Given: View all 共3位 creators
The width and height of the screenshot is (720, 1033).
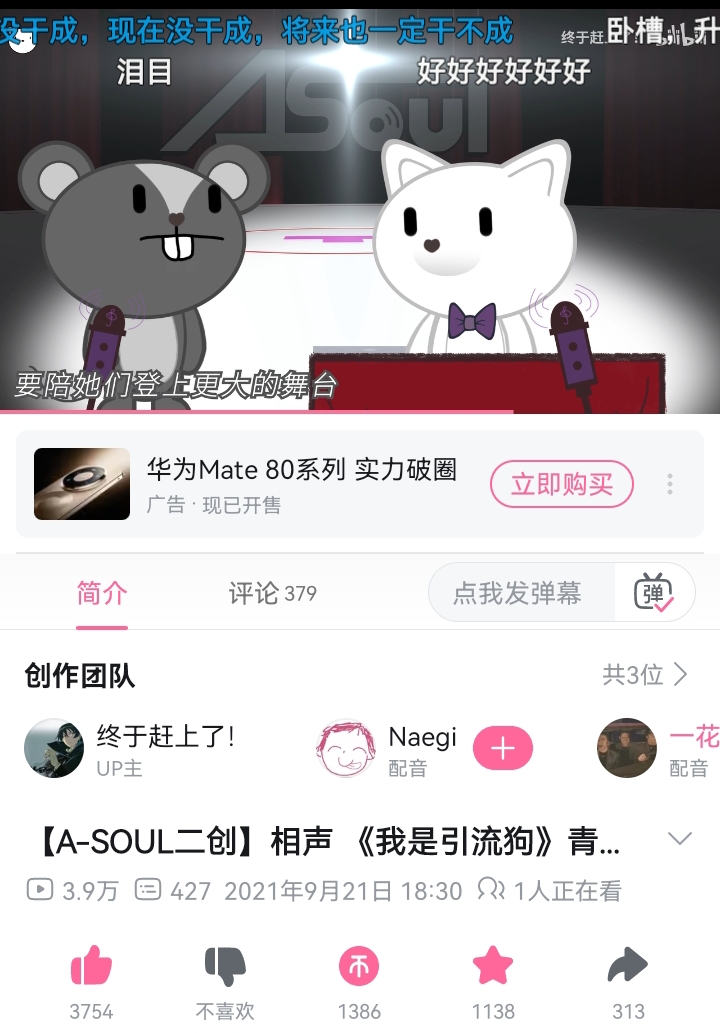Looking at the screenshot, I should click(x=645, y=675).
